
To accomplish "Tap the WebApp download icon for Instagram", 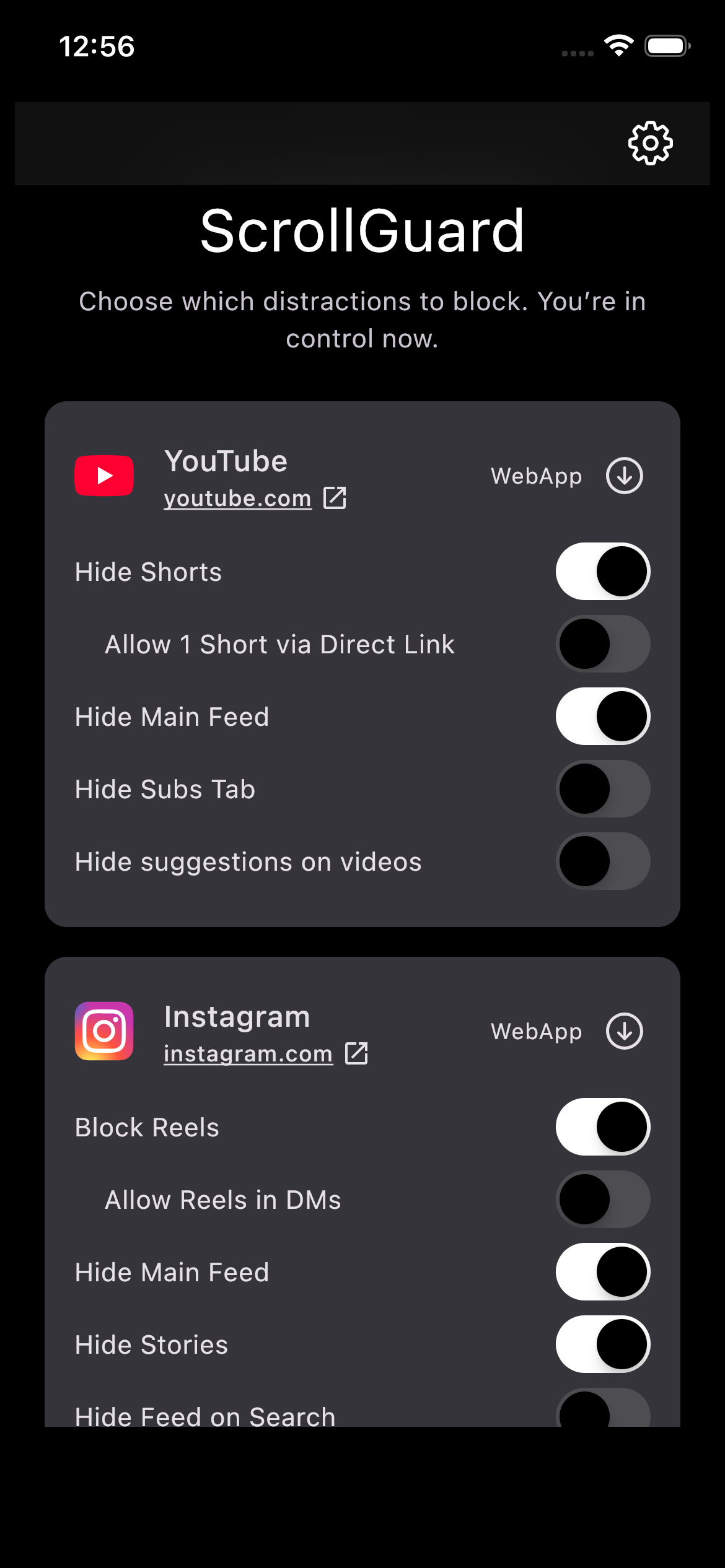I will pyautogui.click(x=623, y=1031).
